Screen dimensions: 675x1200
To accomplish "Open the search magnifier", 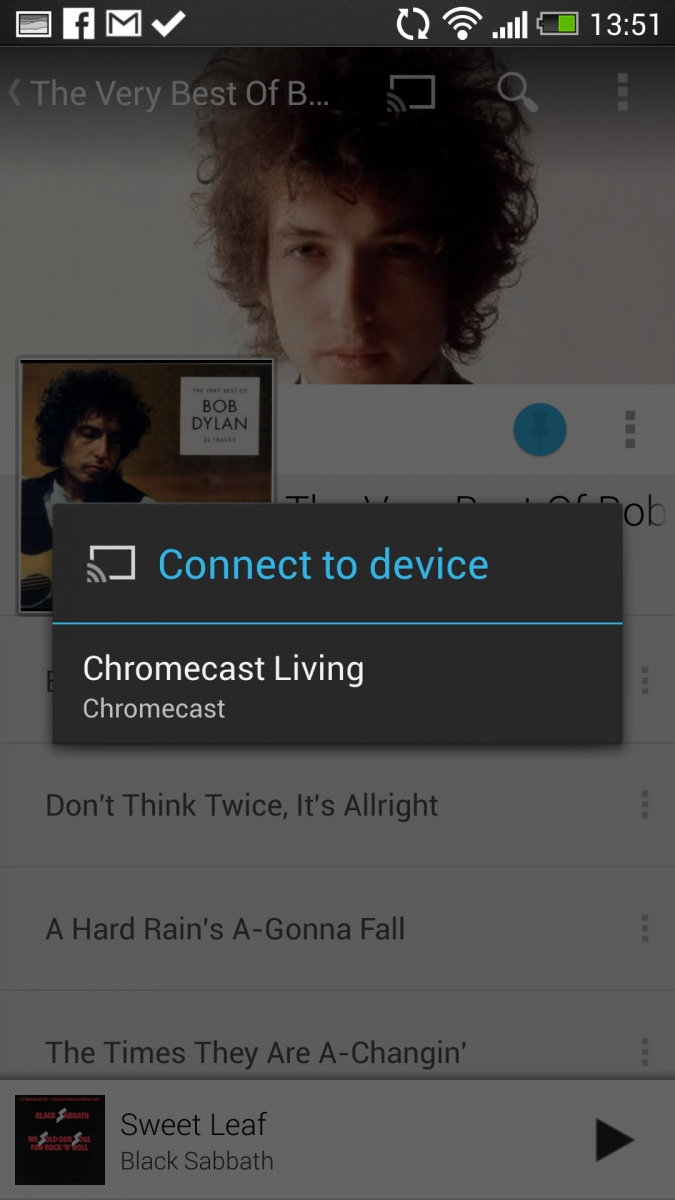I will click(517, 93).
